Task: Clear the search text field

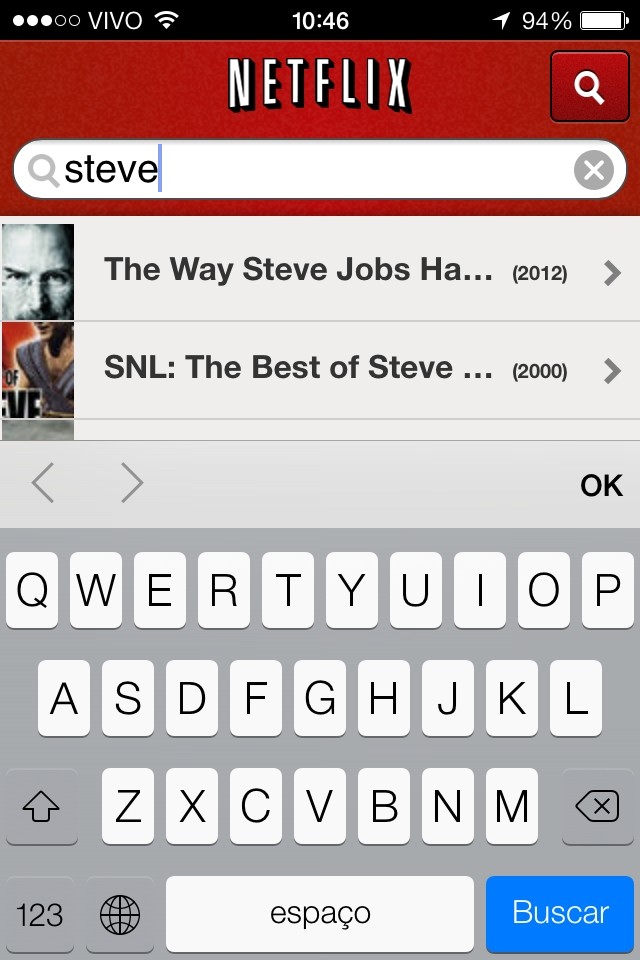Action: coord(593,170)
